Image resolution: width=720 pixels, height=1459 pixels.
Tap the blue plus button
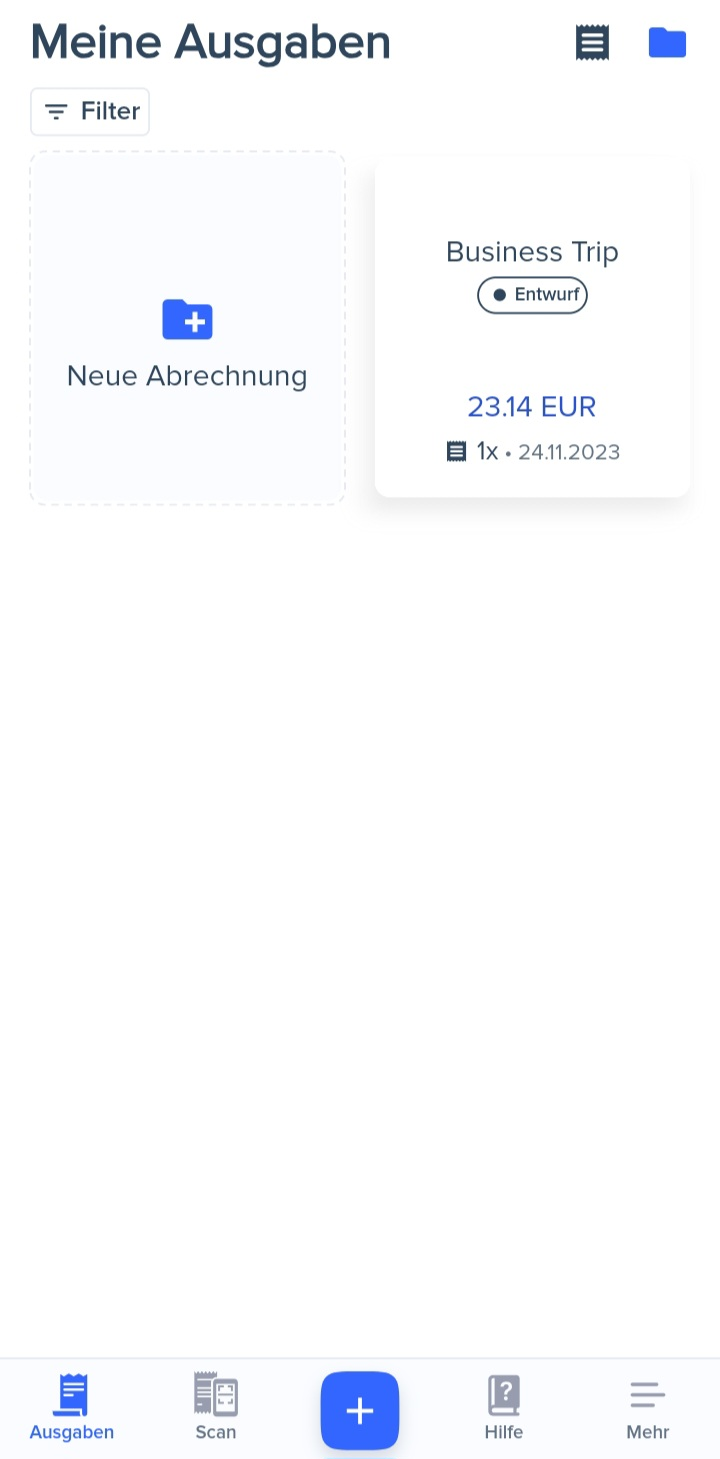tap(360, 1410)
